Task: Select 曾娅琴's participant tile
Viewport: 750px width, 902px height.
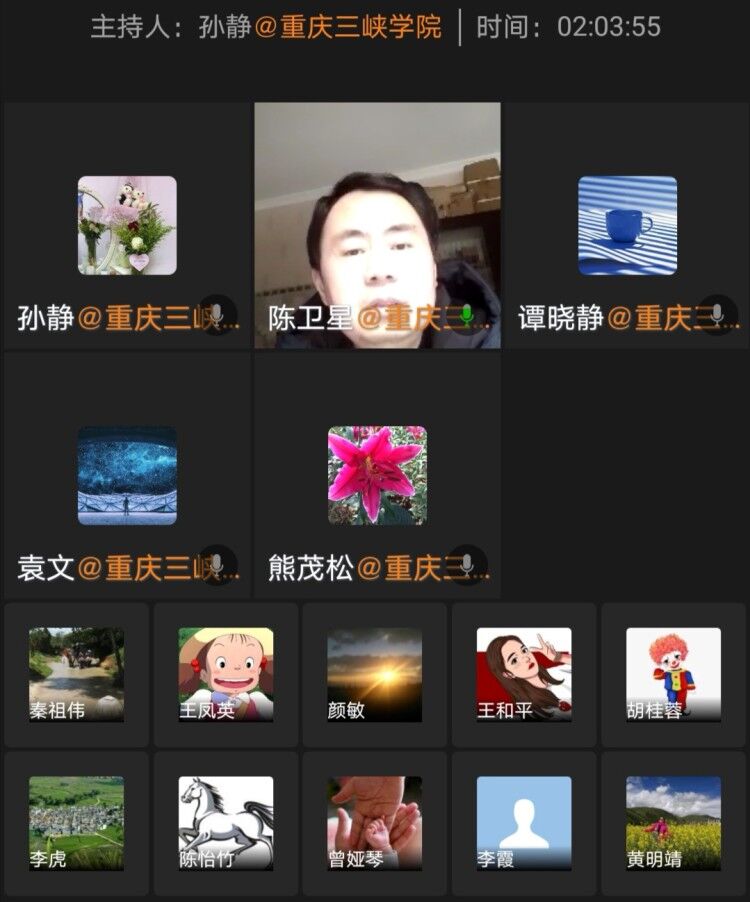Action: coord(375,824)
